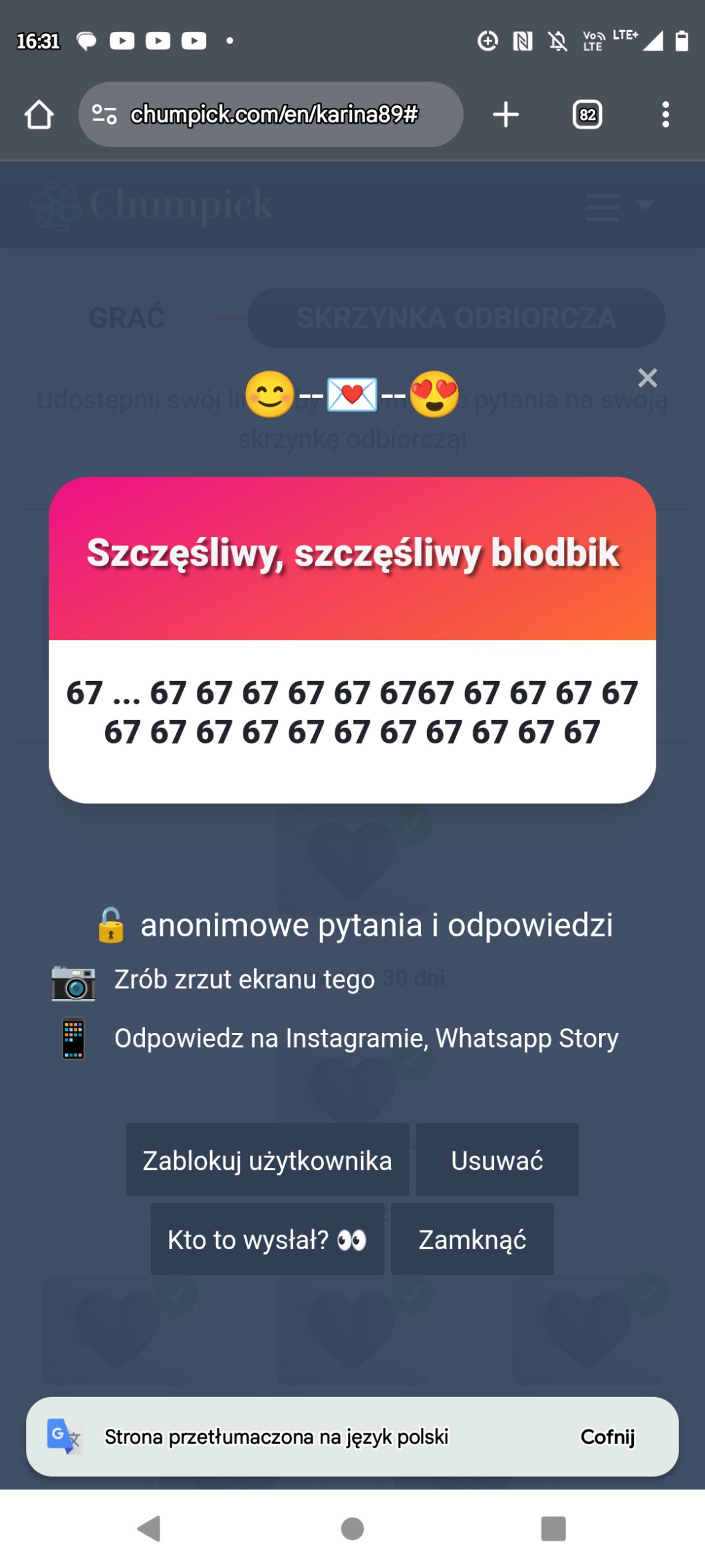This screenshot has height=1568, width=705.
Task: Open the browser overflow menu
Action: (x=665, y=114)
